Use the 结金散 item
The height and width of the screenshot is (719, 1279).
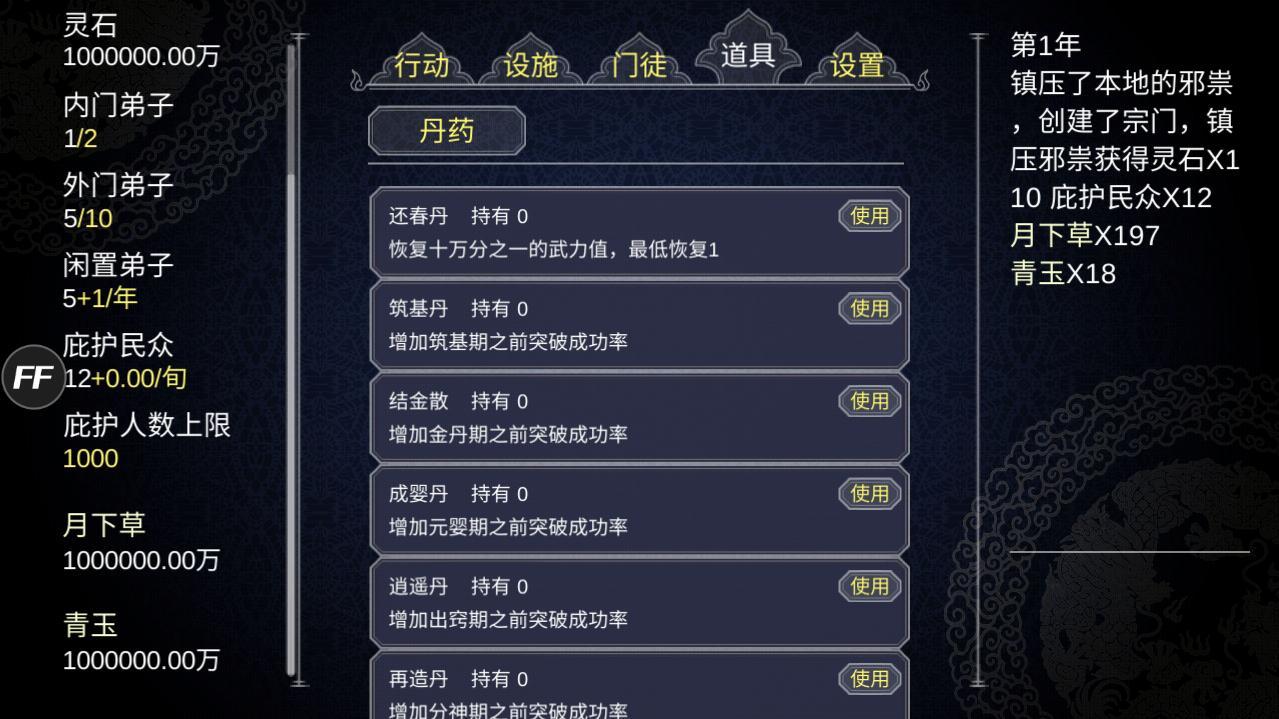[x=869, y=401]
